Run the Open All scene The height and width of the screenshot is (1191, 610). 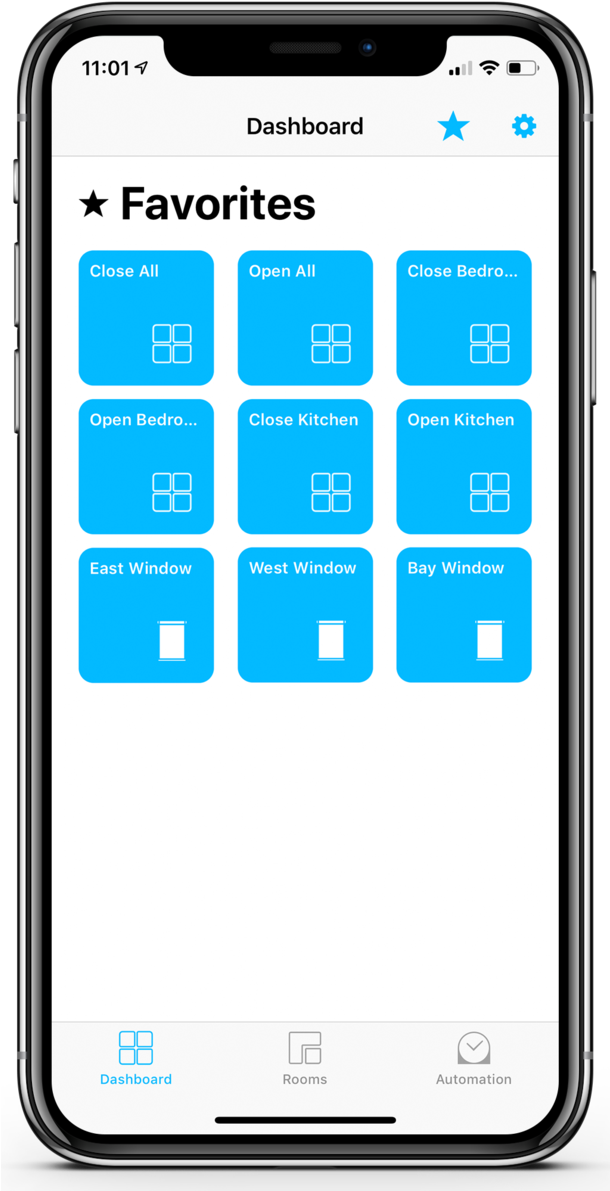pyautogui.click(x=305, y=318)
